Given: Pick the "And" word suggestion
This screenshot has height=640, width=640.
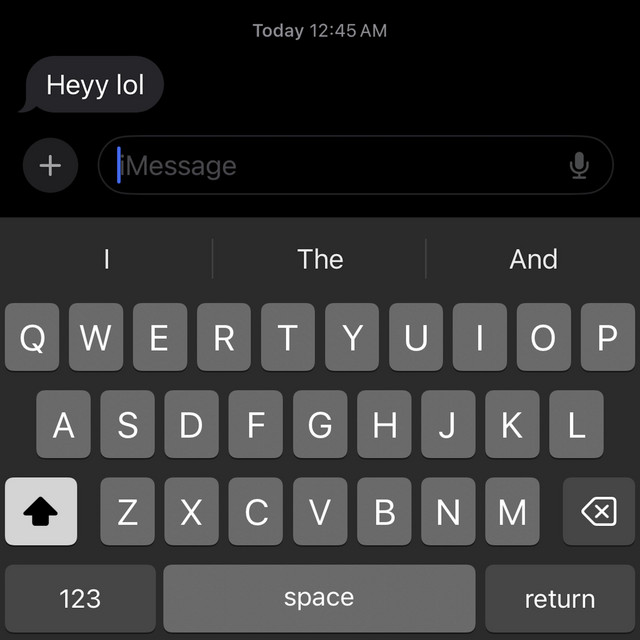Looking at the screenshot, I should pyautogui.click(x=533, y=260).
